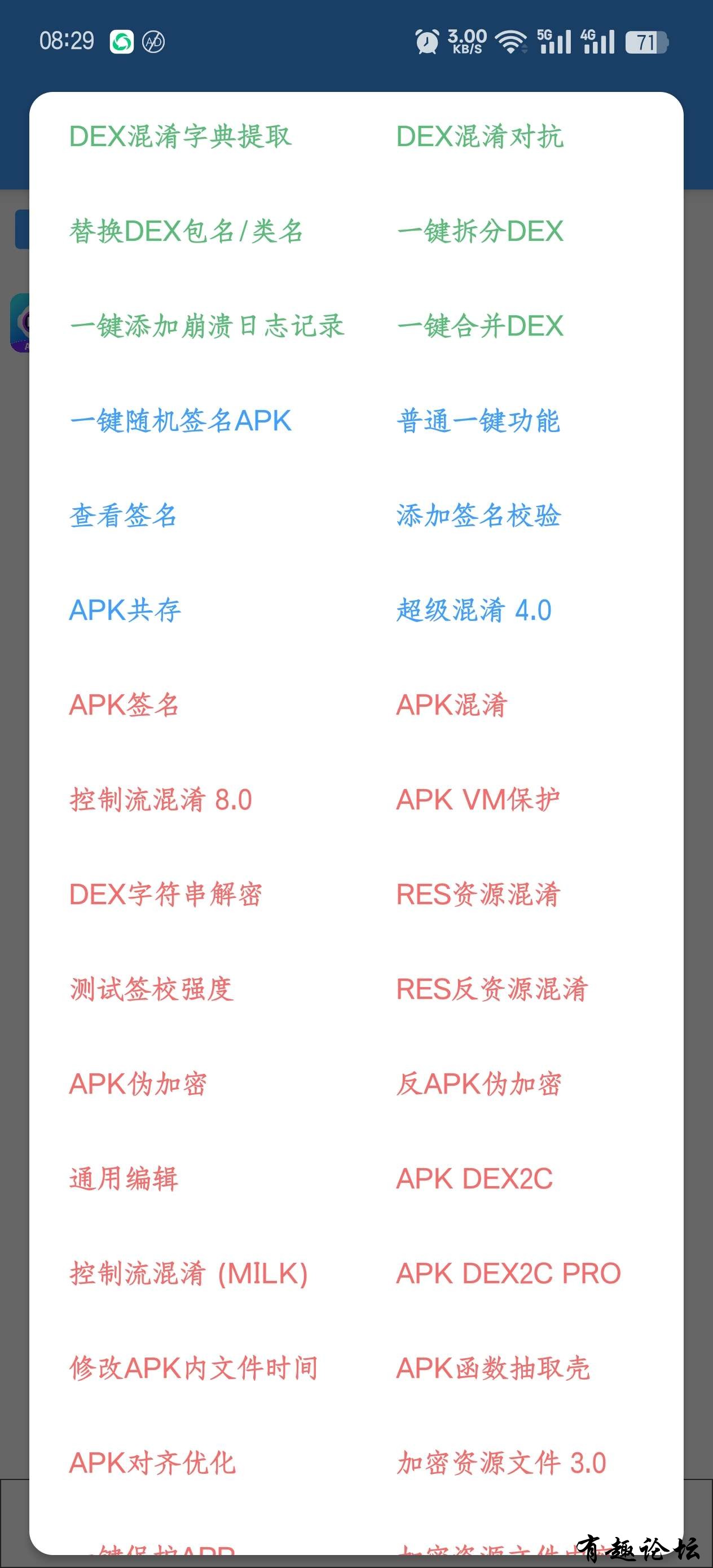Open 查看签名 option
The height and width of the screenshot is (1568, 713).
123,516
